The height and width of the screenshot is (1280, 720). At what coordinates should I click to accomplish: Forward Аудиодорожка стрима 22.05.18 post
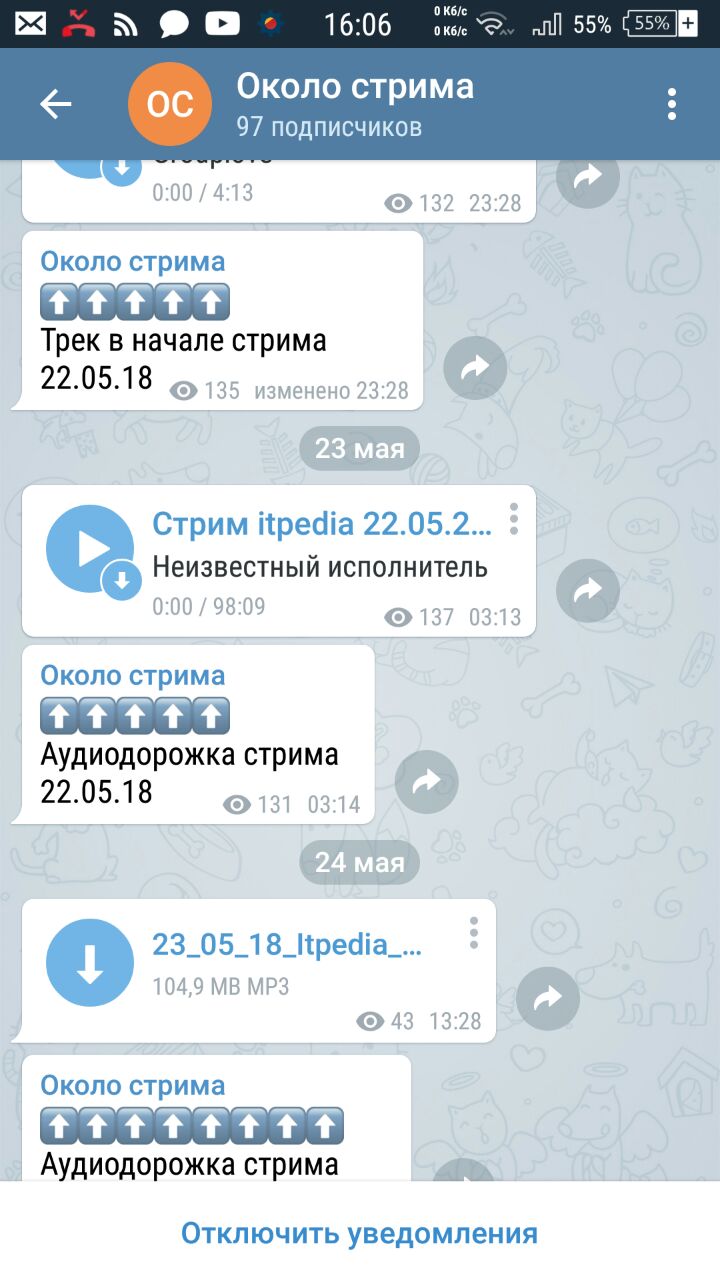[427, 782]
